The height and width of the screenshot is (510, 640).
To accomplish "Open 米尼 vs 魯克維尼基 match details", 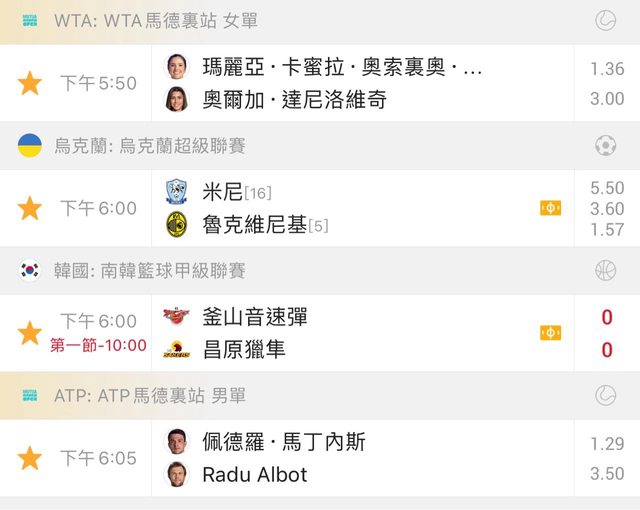I will [x=350, y=208].
